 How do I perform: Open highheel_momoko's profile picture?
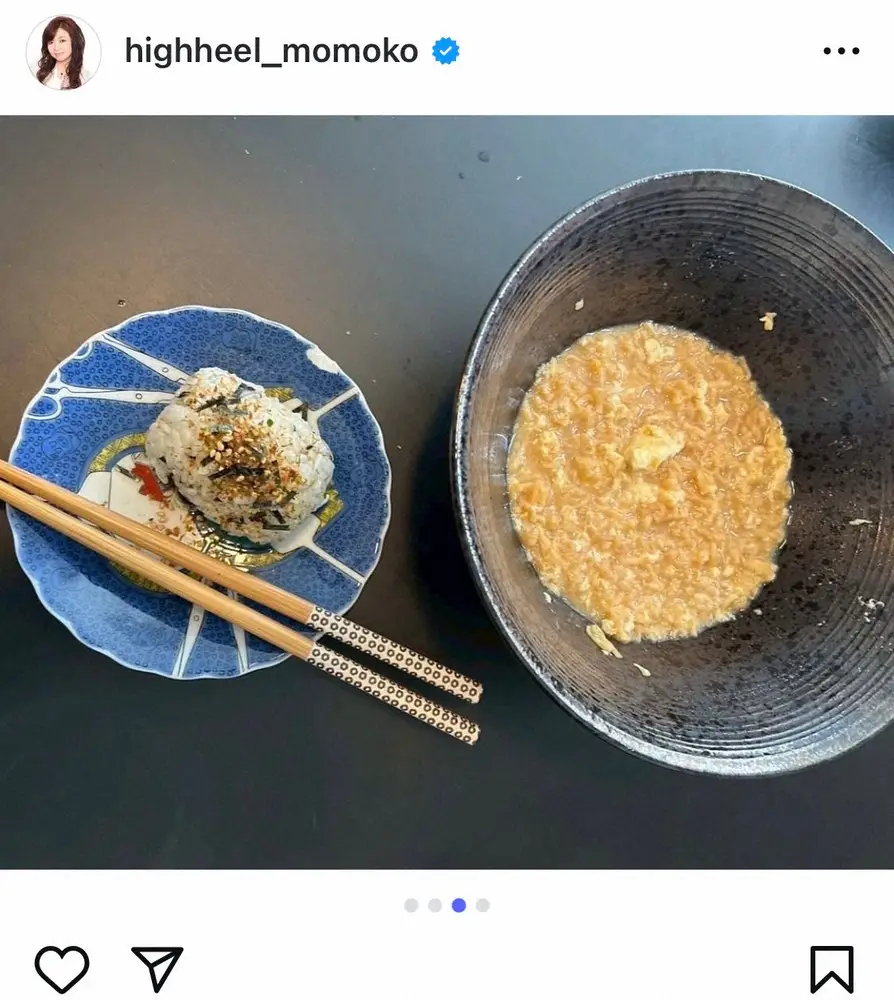click(63, 52)
